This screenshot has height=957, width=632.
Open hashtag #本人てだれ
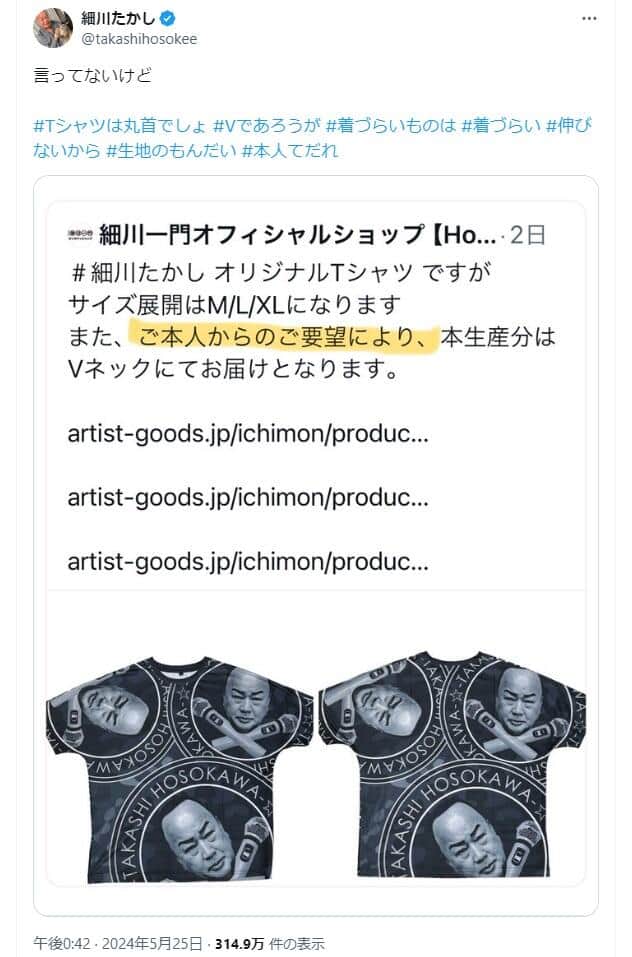tap(290, 151)
